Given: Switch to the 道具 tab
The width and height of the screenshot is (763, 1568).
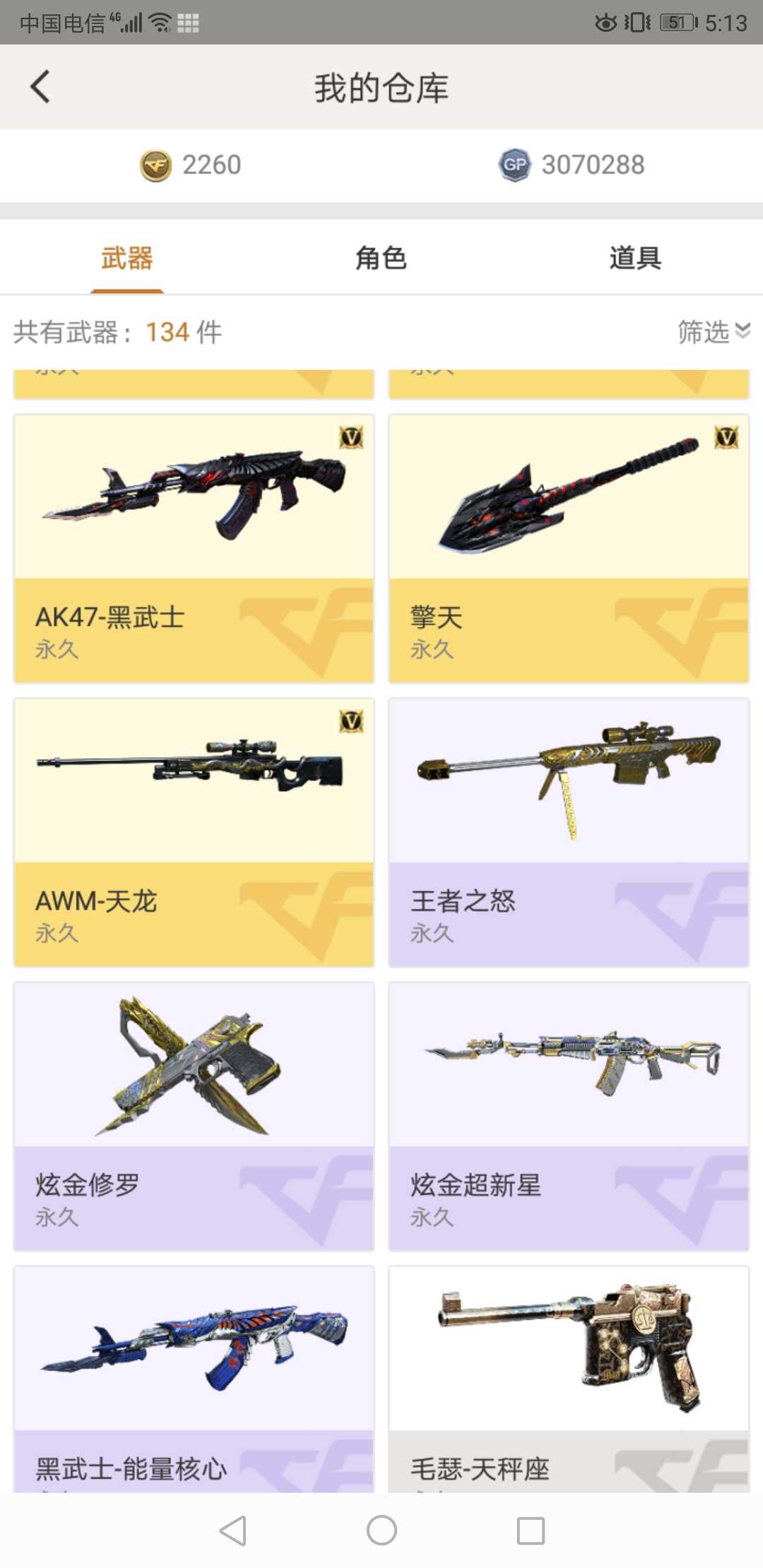Looking at the screenshot, I should [x=635, y=258].
